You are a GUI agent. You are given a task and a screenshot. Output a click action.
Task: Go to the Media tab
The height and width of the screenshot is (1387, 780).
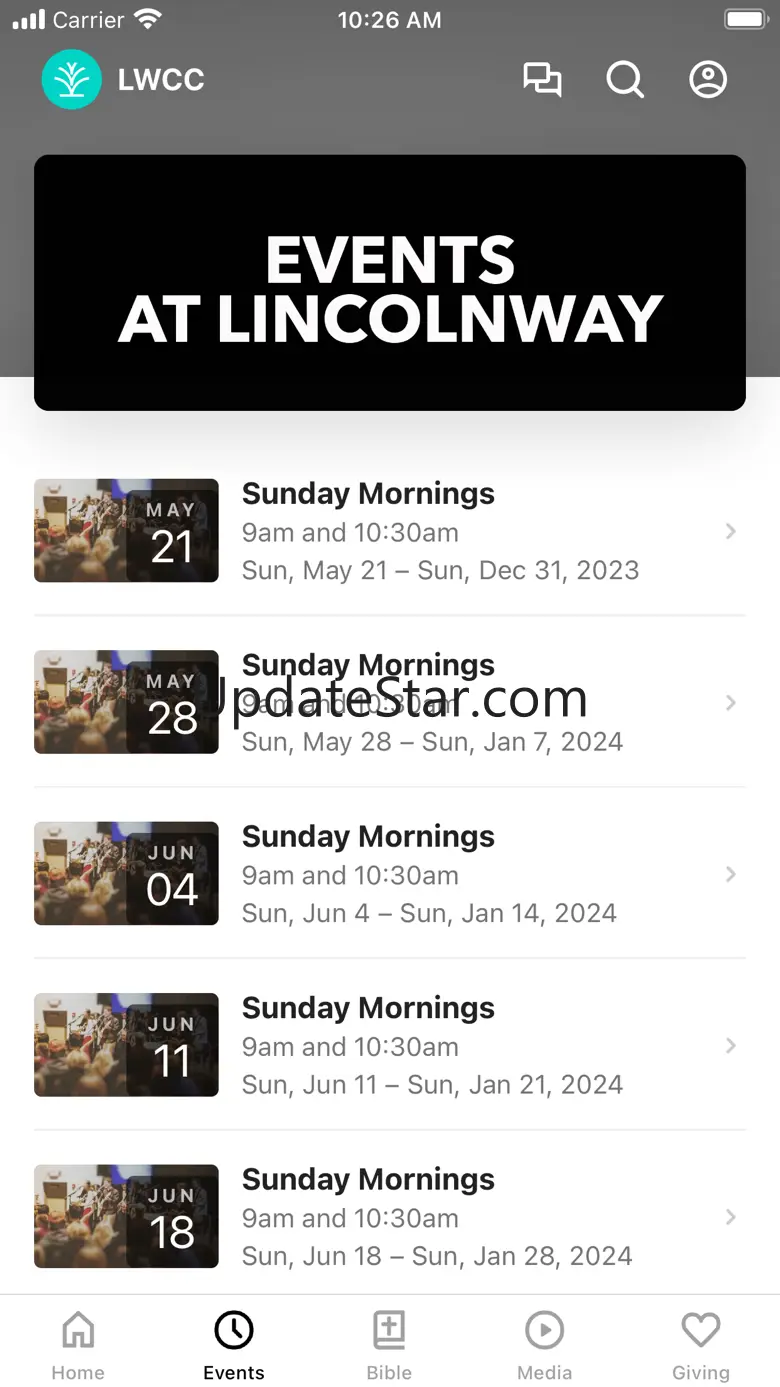pos(545,1345)
